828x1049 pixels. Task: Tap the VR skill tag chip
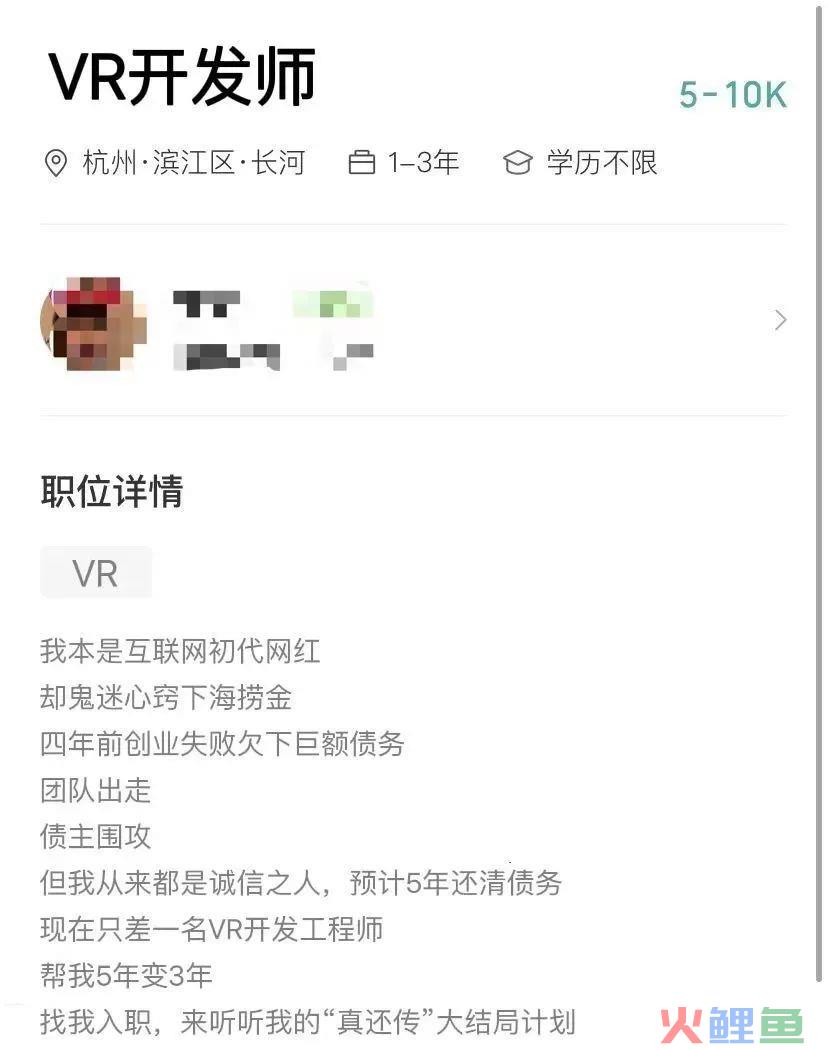tap(96, 573)
